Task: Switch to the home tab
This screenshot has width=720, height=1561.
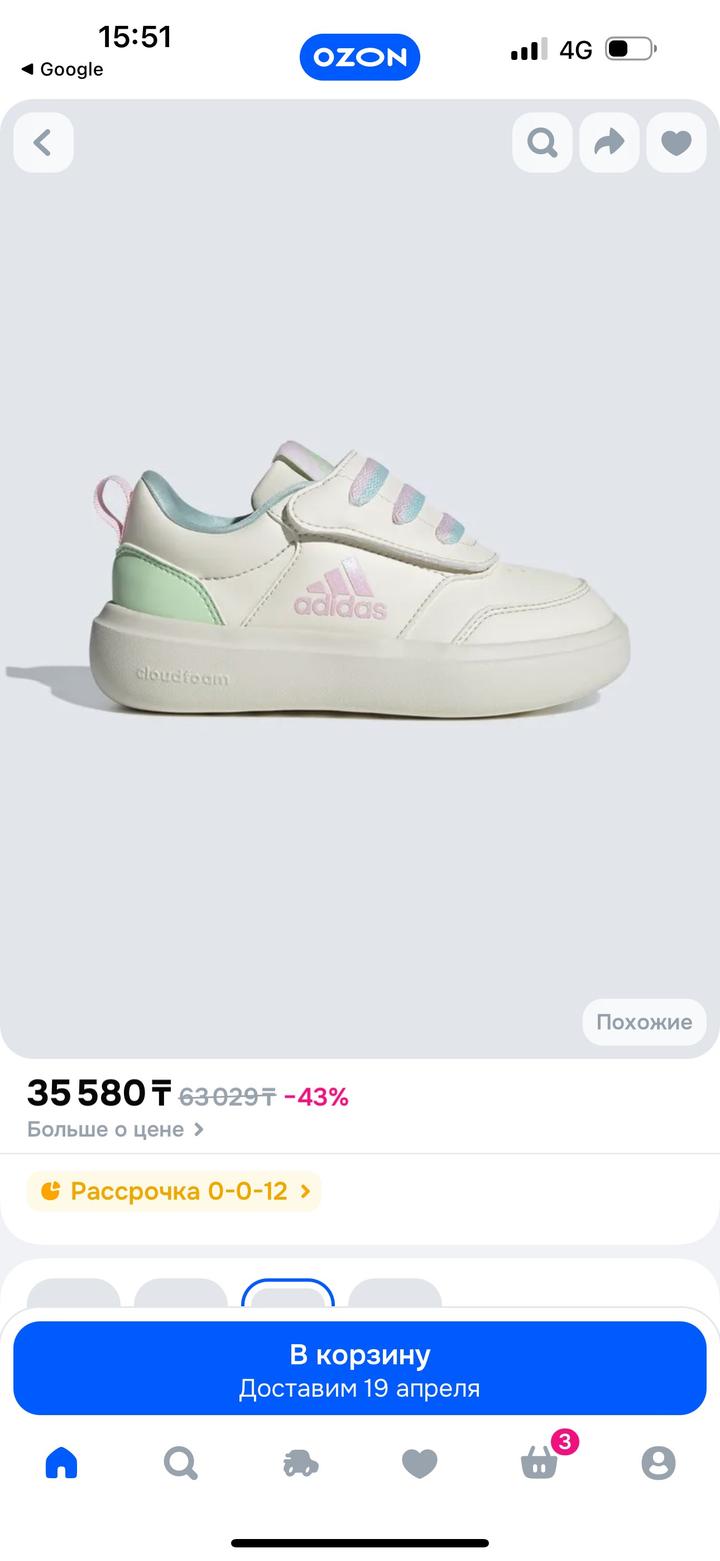Action: click(x=61, y=1463)
